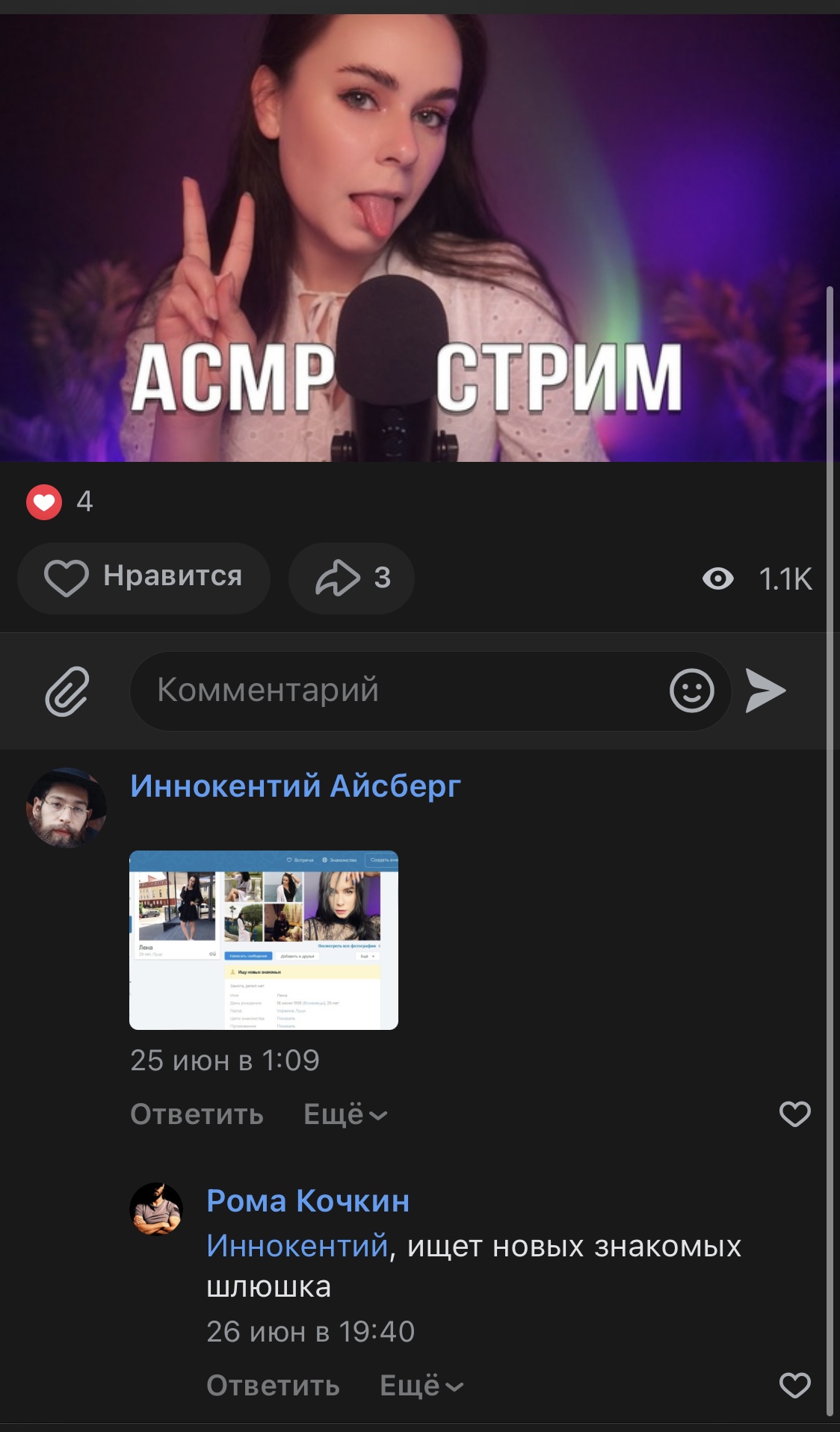Viewport: 840px width, 1432px height.
Task: Like Рома Кочкин's comment
Action: pos(794,1386)
